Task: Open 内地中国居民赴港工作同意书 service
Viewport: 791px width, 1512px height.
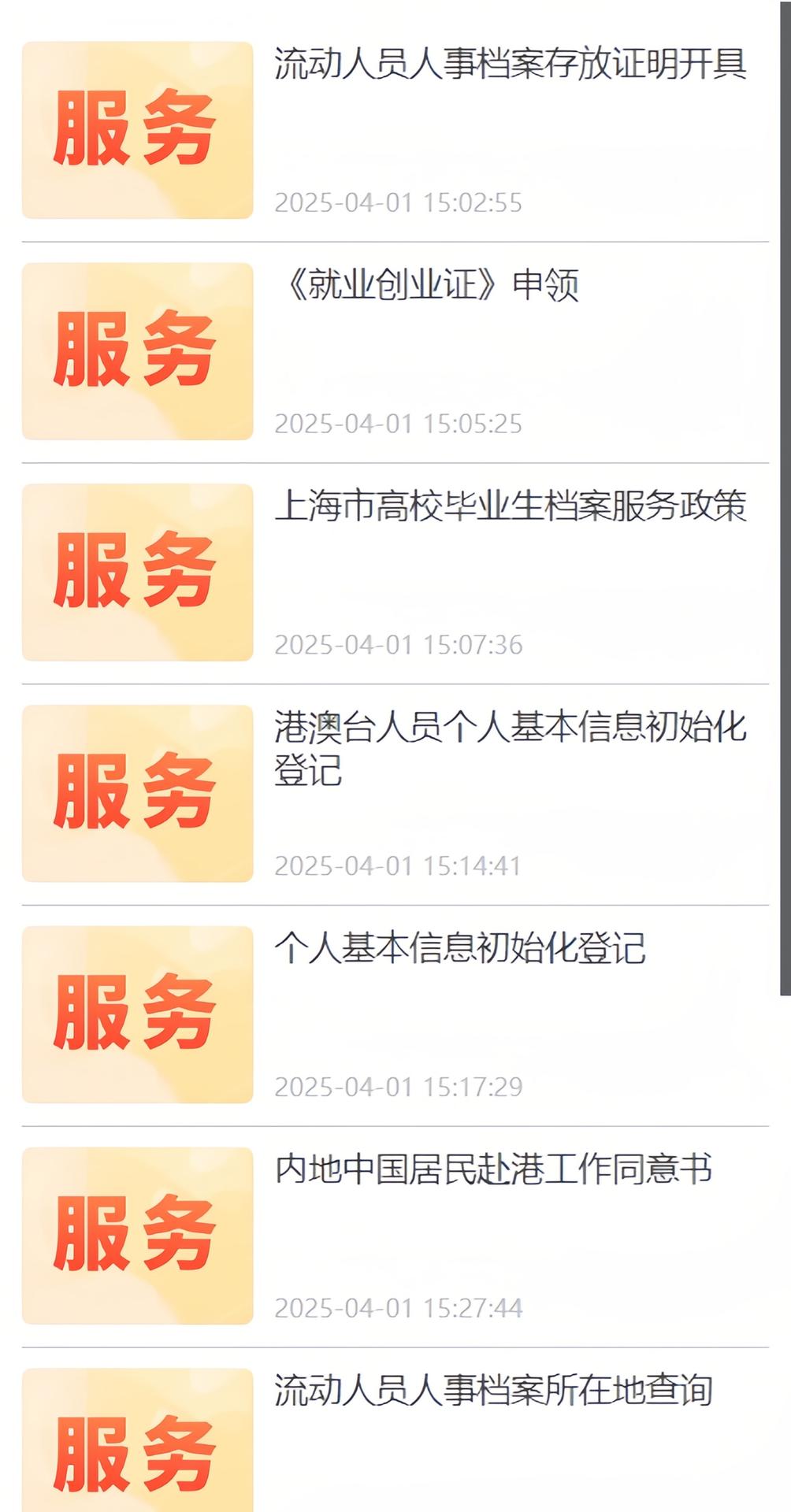Action: (x=493, y=1169)
